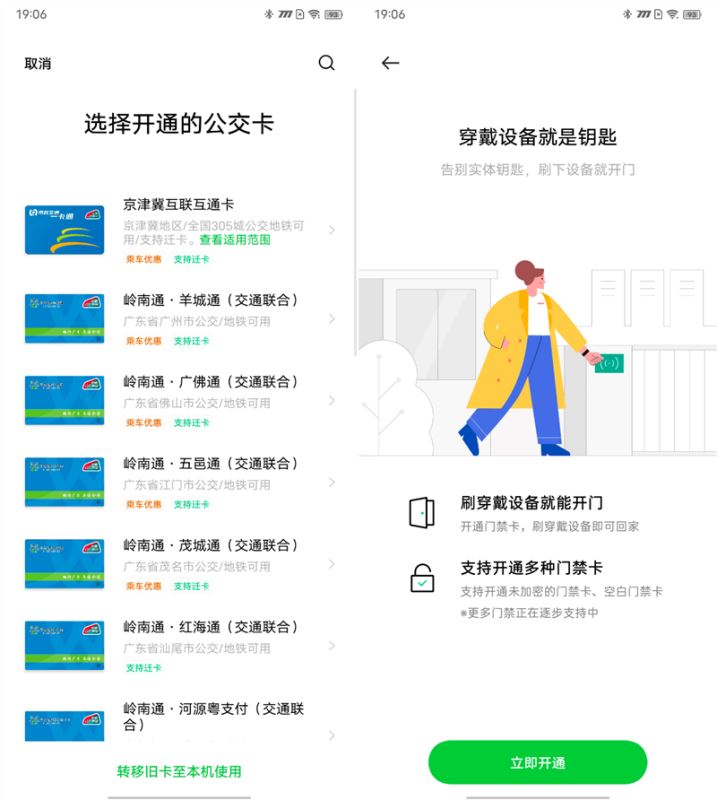Tap 立即开通 button
This screenshot has height=800, width=717.
pos(537,763)
